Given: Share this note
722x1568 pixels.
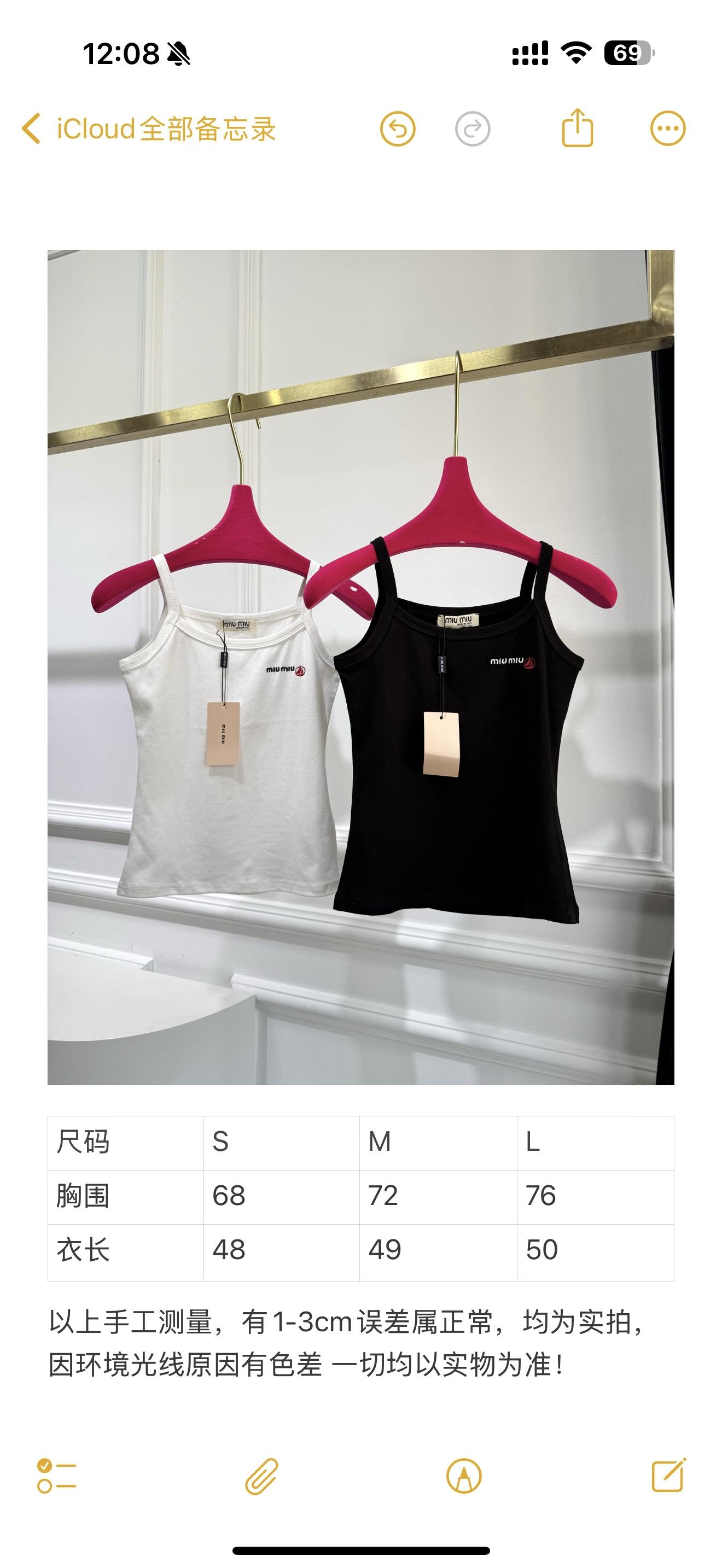Looking at the screenshot, I should [577, 128].
